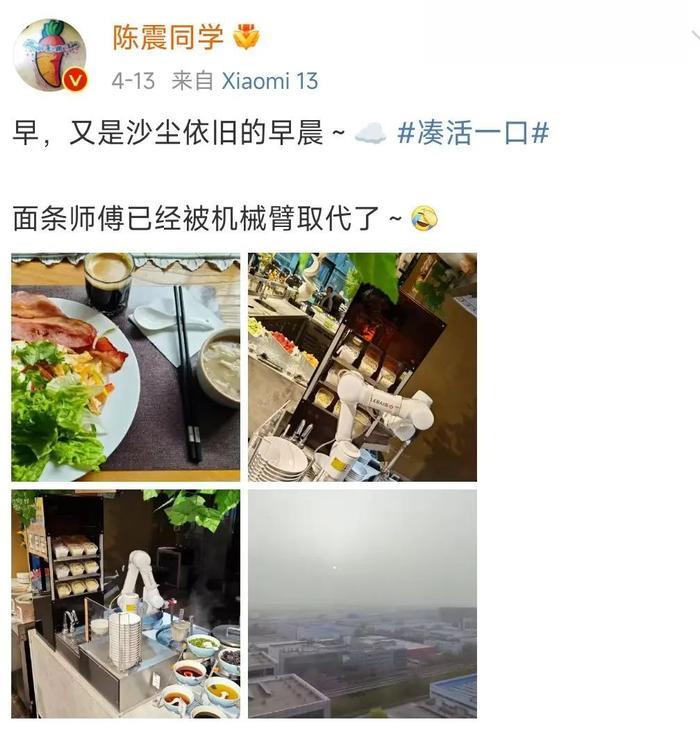This screenshot has width=700, height=740.
Task: Enlarge the noodle station robot photo
Action: pos(126,603)
